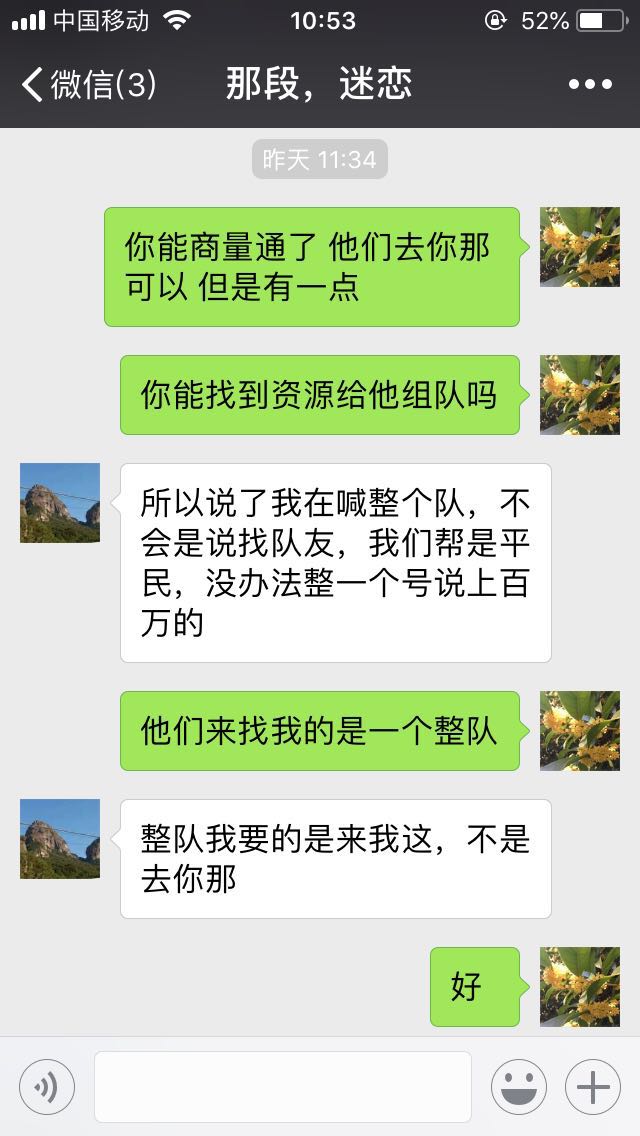Go back to the 微信 chat list
The height and width of the screenshot is (1136, 640).
point(88,85)
